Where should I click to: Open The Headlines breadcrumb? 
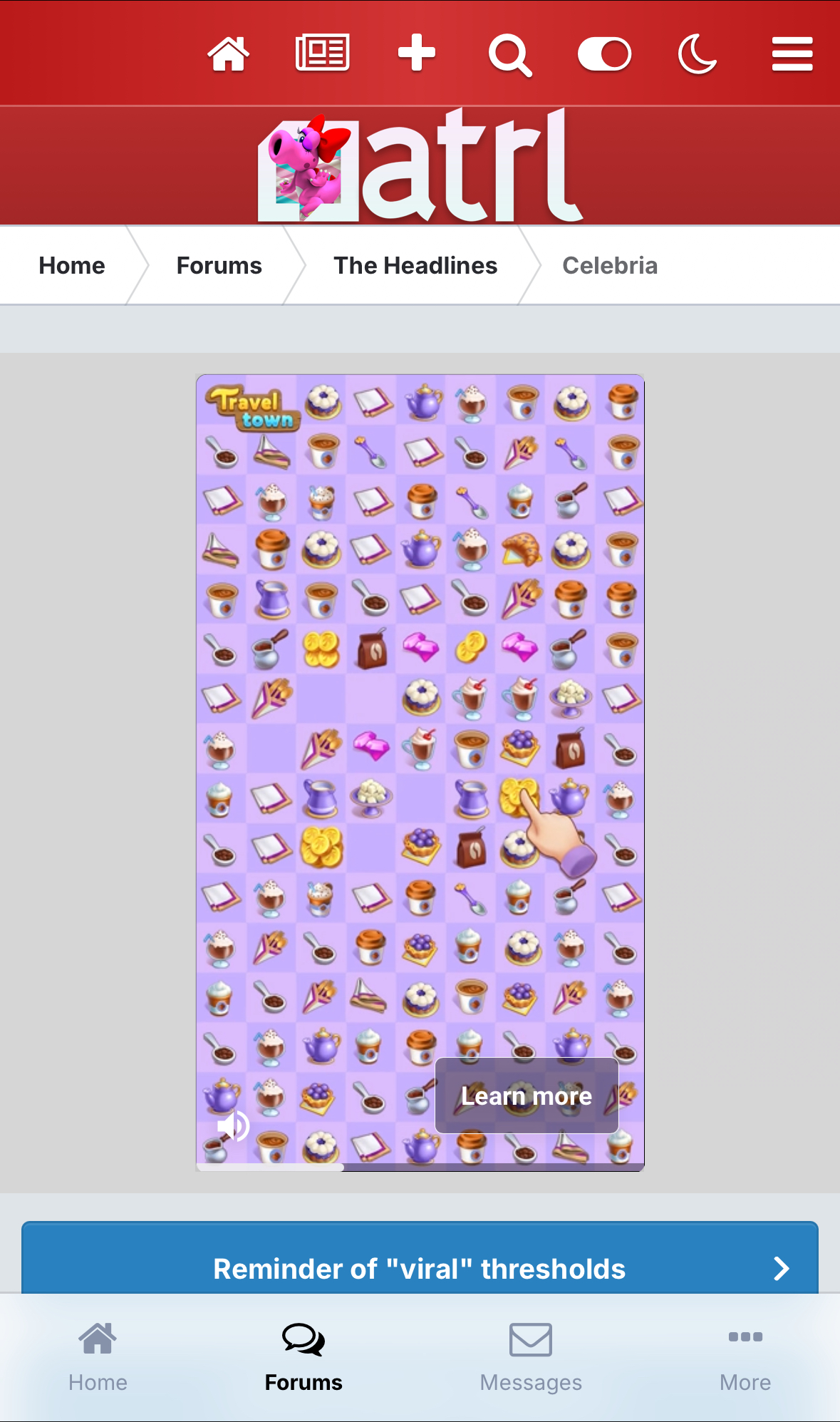pyautogui.click(x=415, y=265)
